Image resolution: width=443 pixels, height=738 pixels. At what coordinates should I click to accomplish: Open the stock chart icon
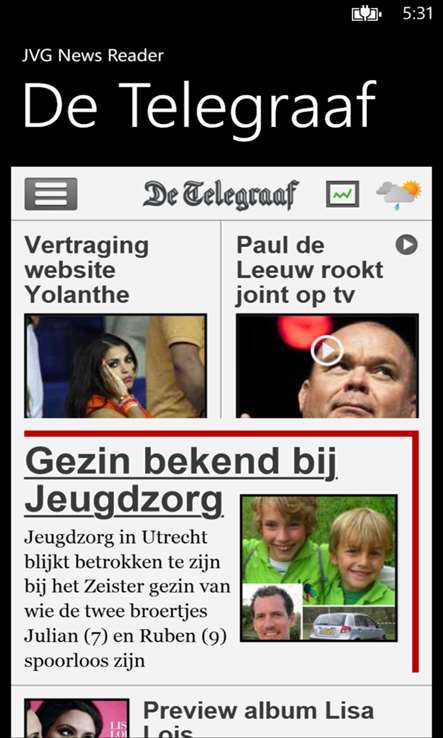point(343,194)
